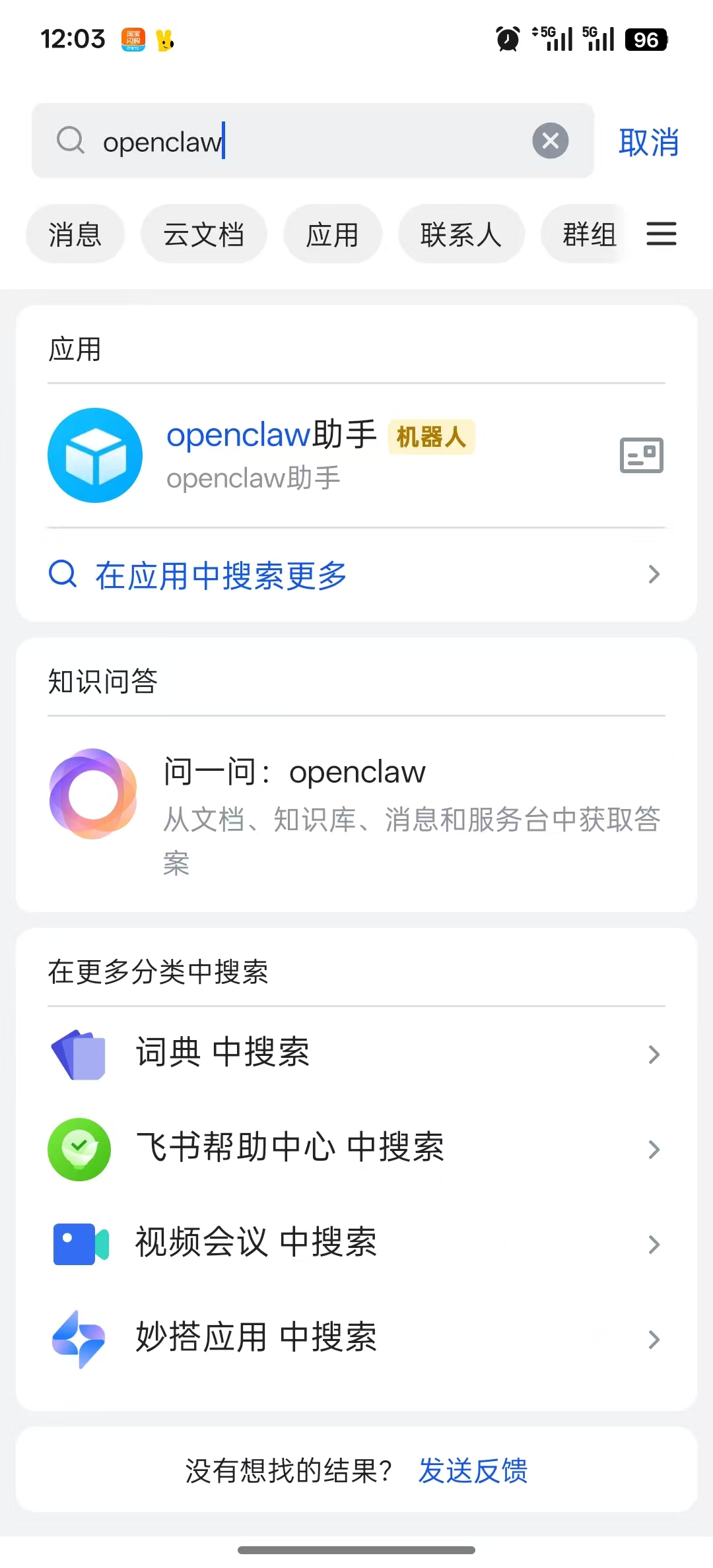The image size is (713, 1568).
Task: Select the 消息 filter chip
Action: [x=75, y=234]
